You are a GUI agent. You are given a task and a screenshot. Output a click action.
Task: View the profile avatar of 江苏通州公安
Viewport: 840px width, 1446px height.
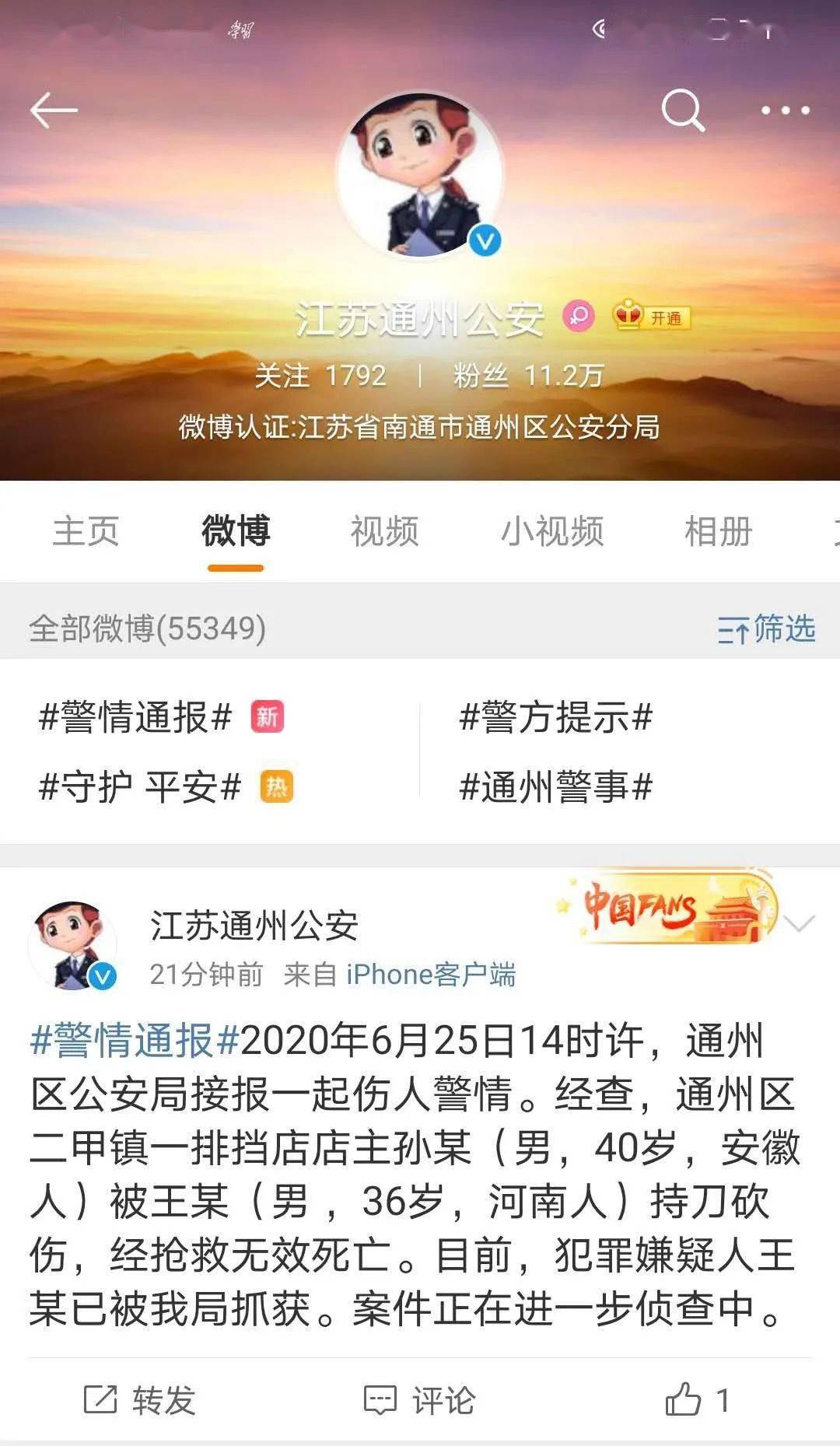click(x=420, y=174)
